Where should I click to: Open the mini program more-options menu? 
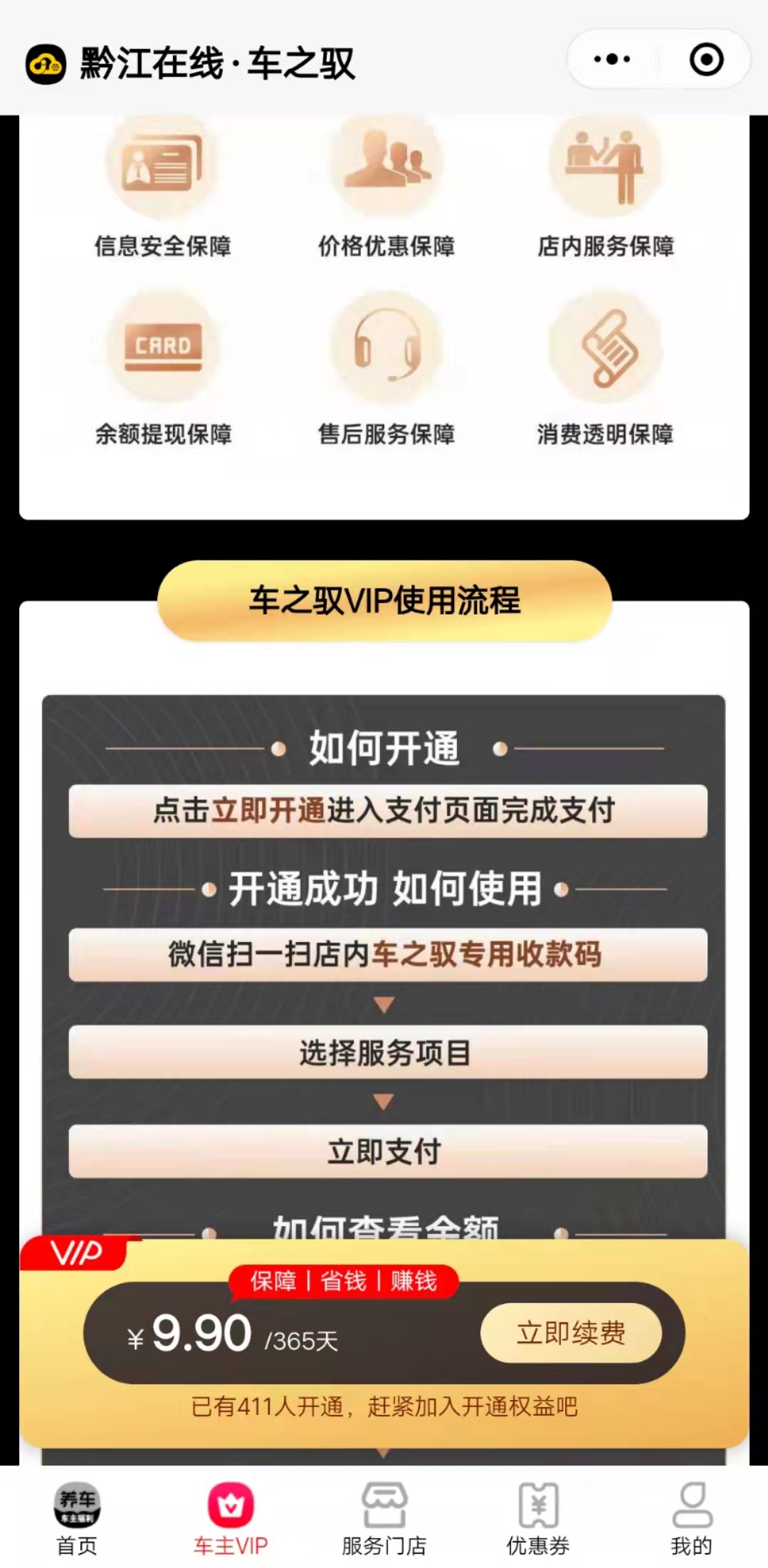(611, 60)
